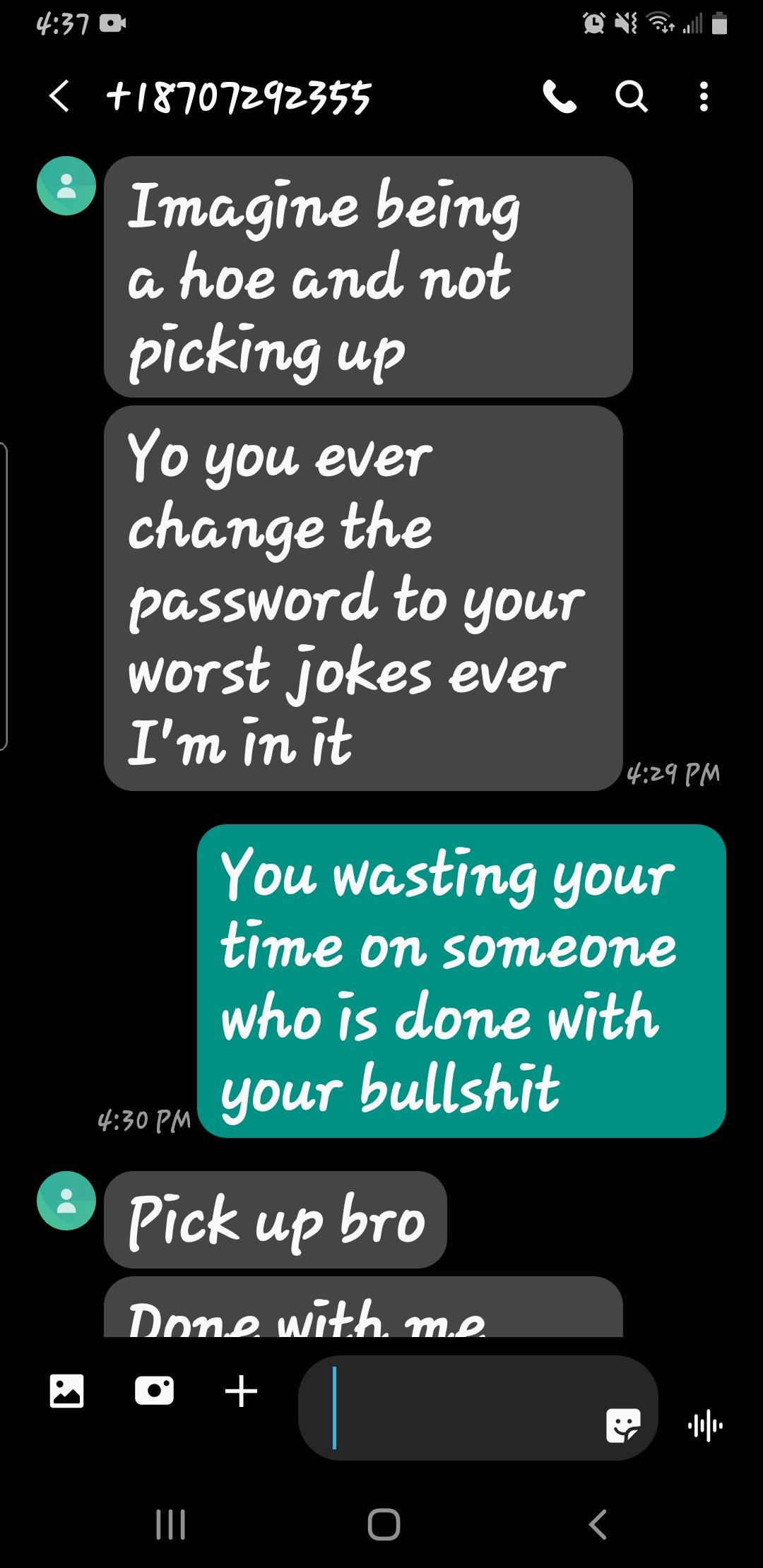Viewport: 763px width, 1568px height.
Task: Call the number +18707292355
Action: coord(560,96)
